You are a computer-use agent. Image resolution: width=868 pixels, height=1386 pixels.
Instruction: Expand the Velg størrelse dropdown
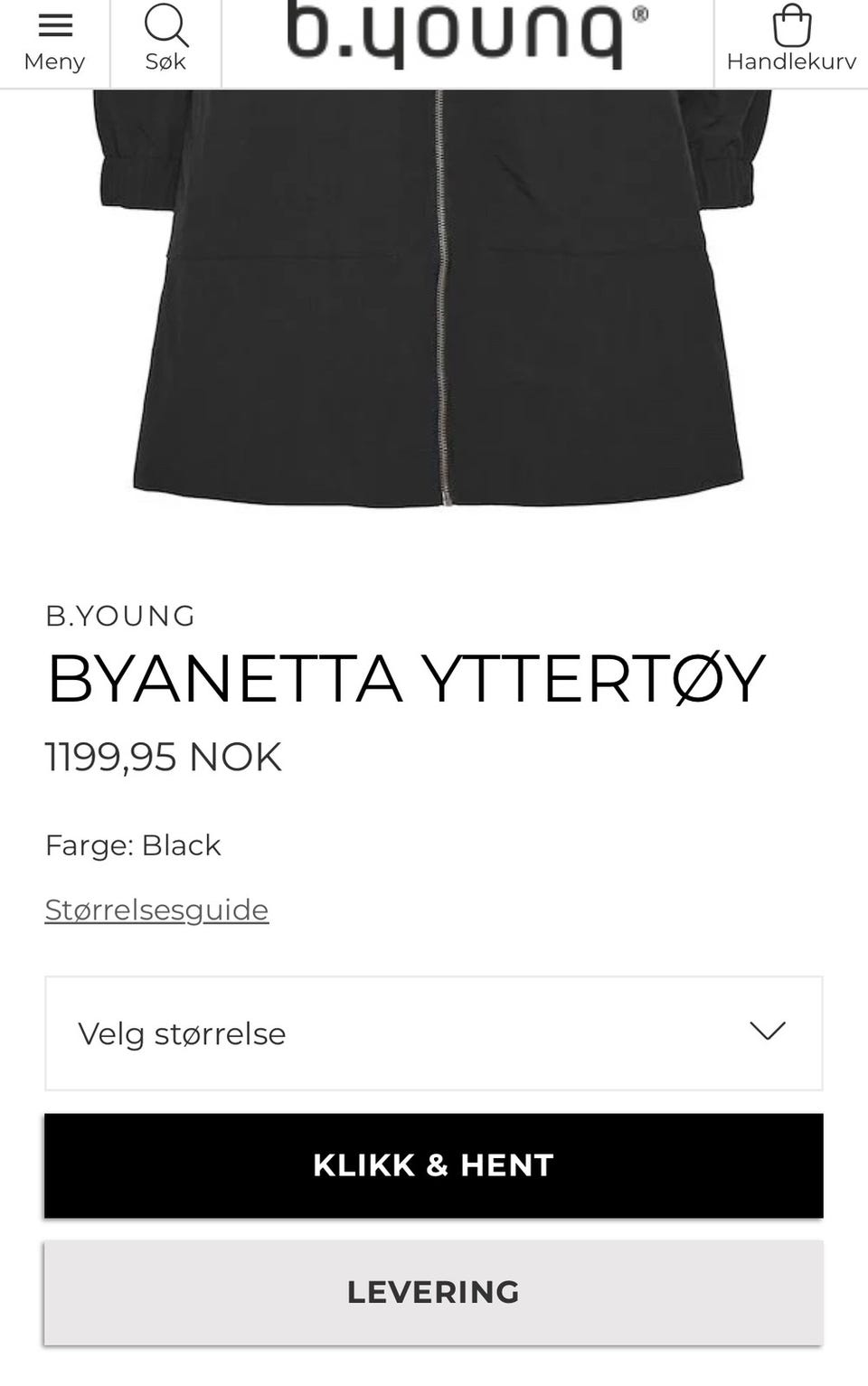(433, 1033)
